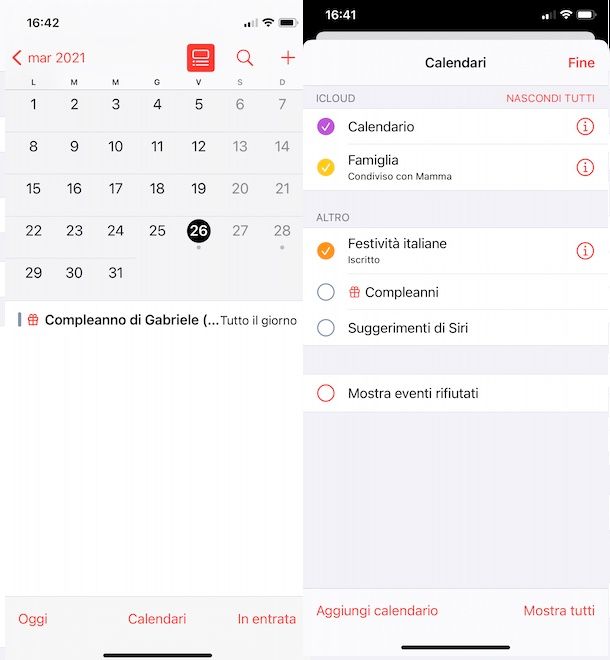Show info for the Calendario calendar
This screenshot has height=660, width=610.
pos(585,127)
